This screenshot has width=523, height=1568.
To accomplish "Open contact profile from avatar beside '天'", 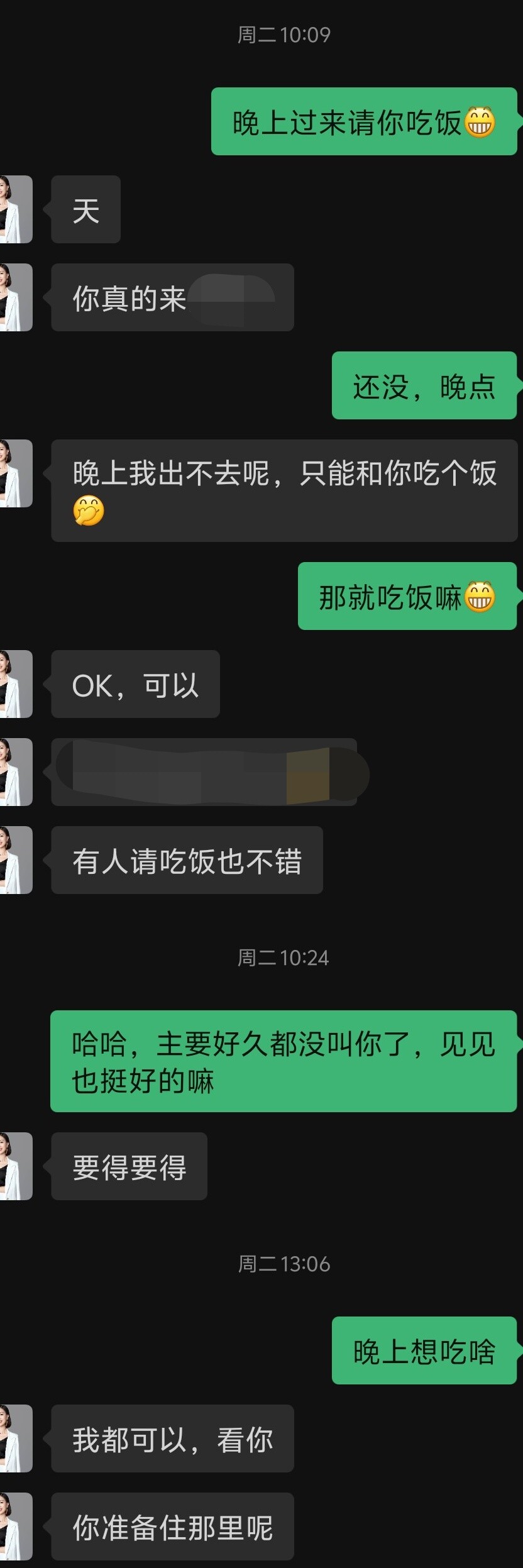I will click(15, 209).
